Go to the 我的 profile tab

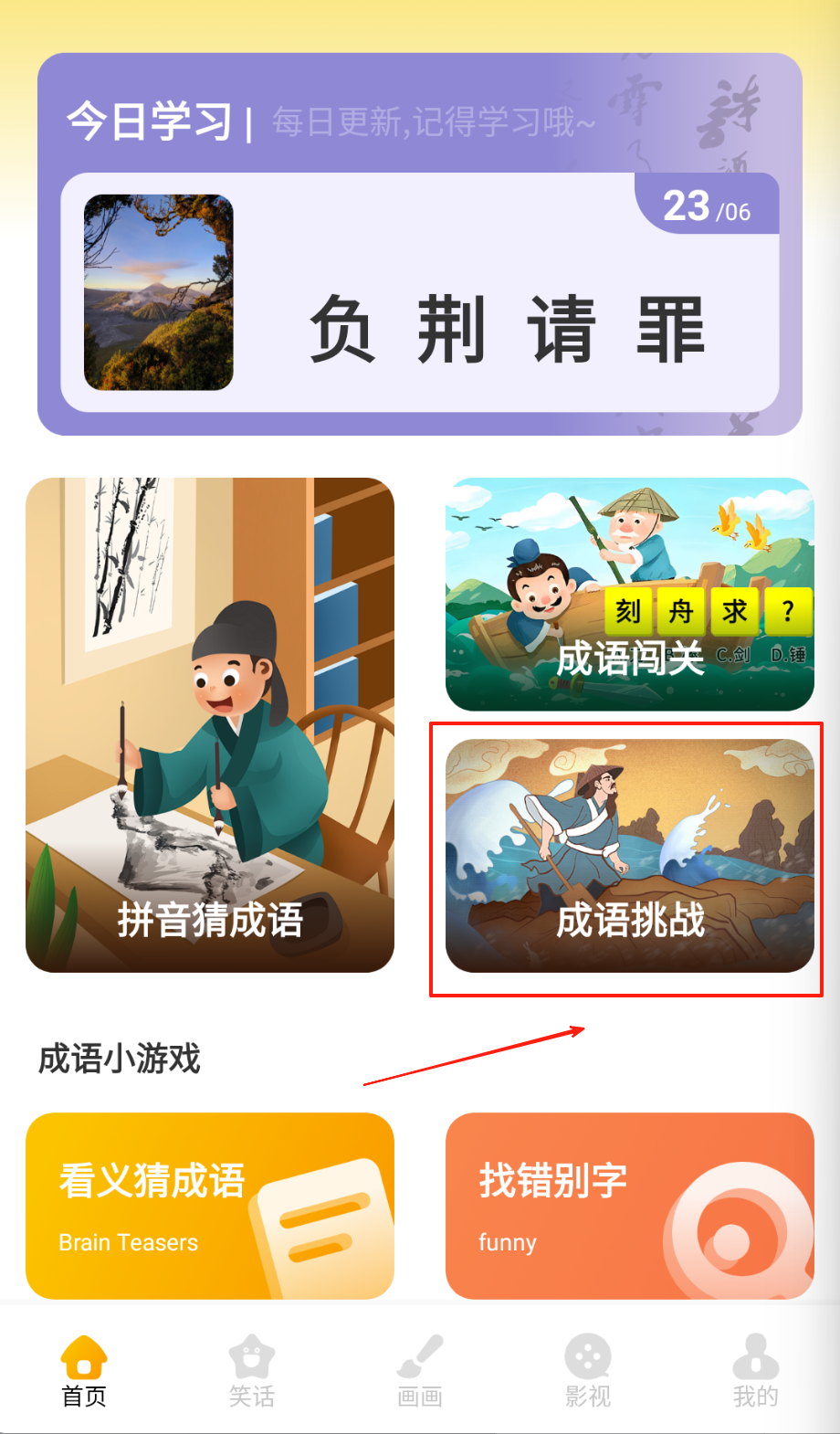[755, 1370]
